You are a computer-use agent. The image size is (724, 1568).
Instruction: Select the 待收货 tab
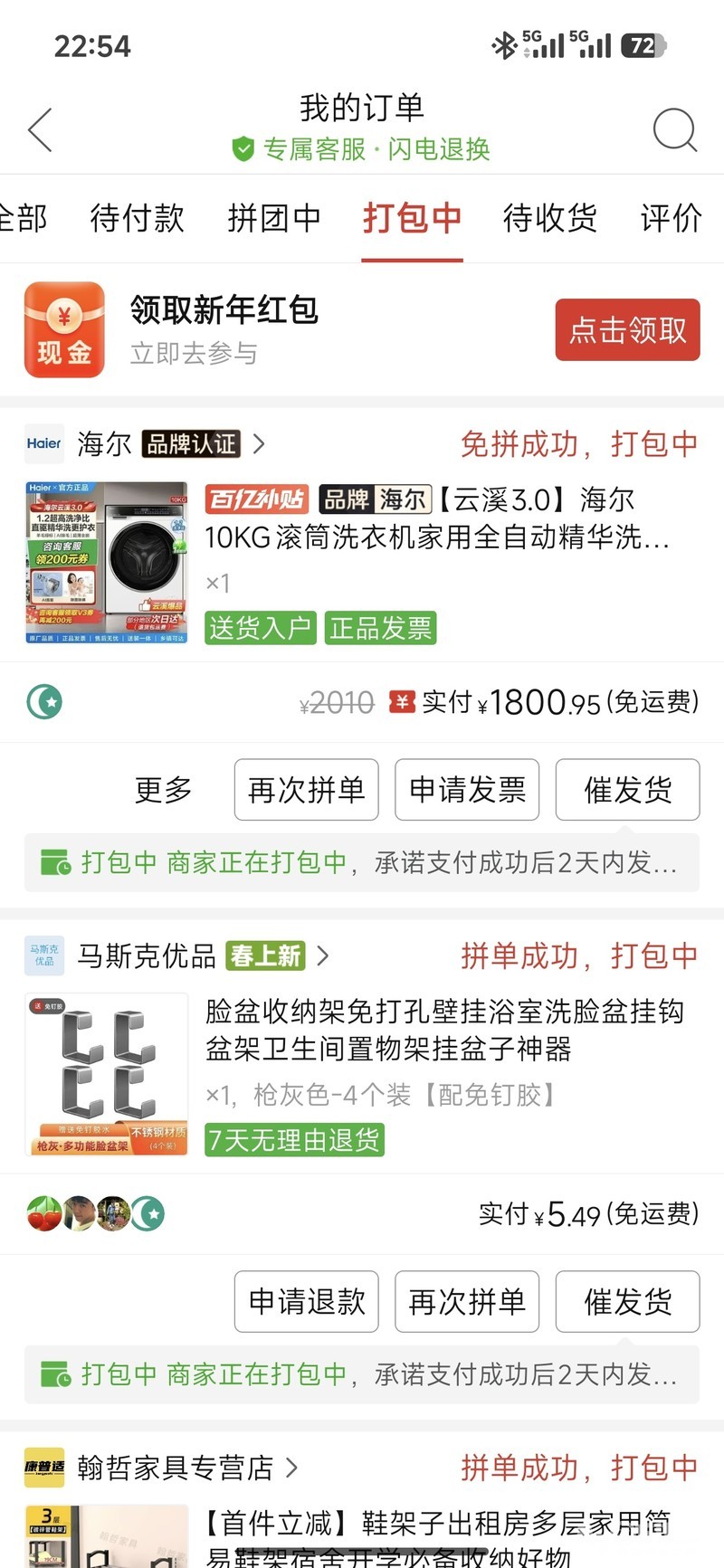(x=549, y=218)
